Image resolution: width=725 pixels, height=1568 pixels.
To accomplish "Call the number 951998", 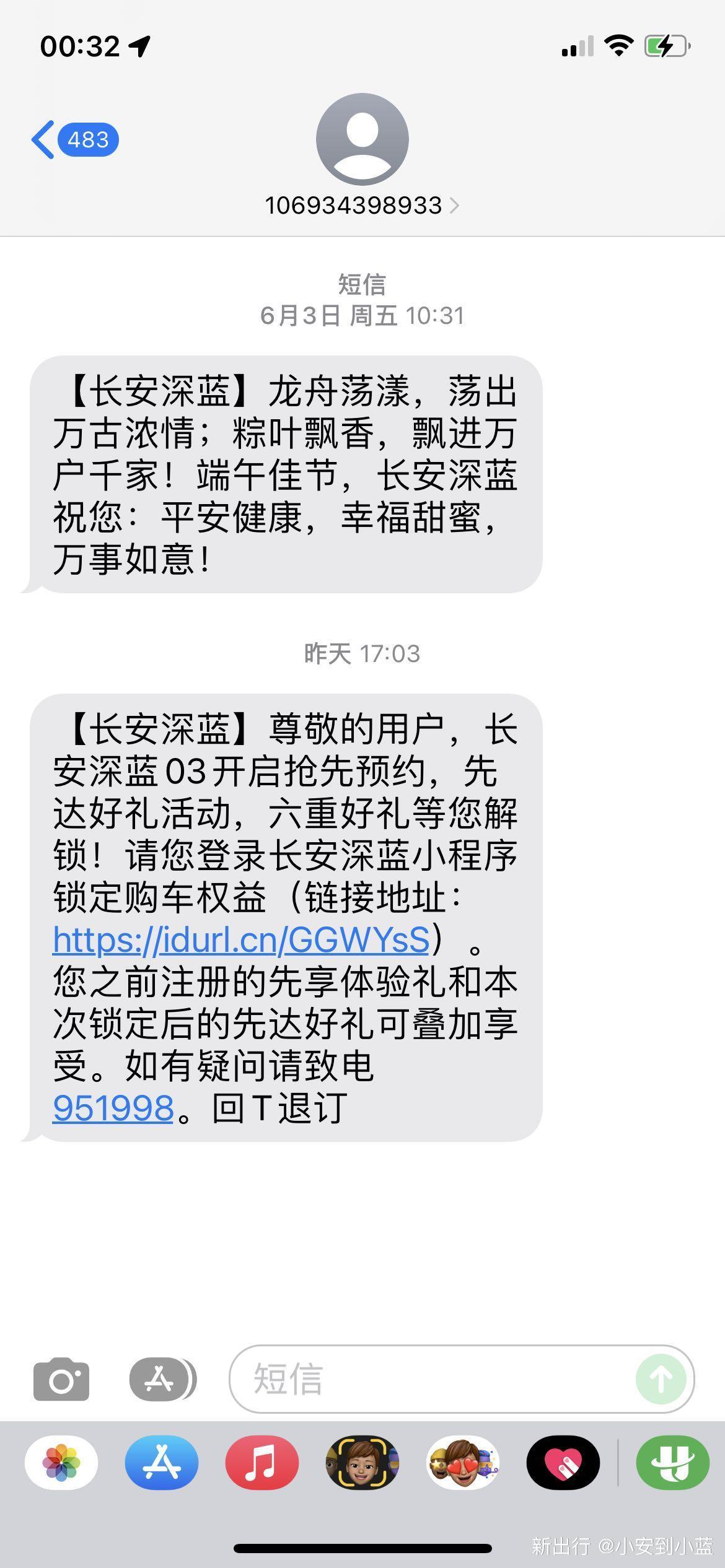I will coord(113,1108).
